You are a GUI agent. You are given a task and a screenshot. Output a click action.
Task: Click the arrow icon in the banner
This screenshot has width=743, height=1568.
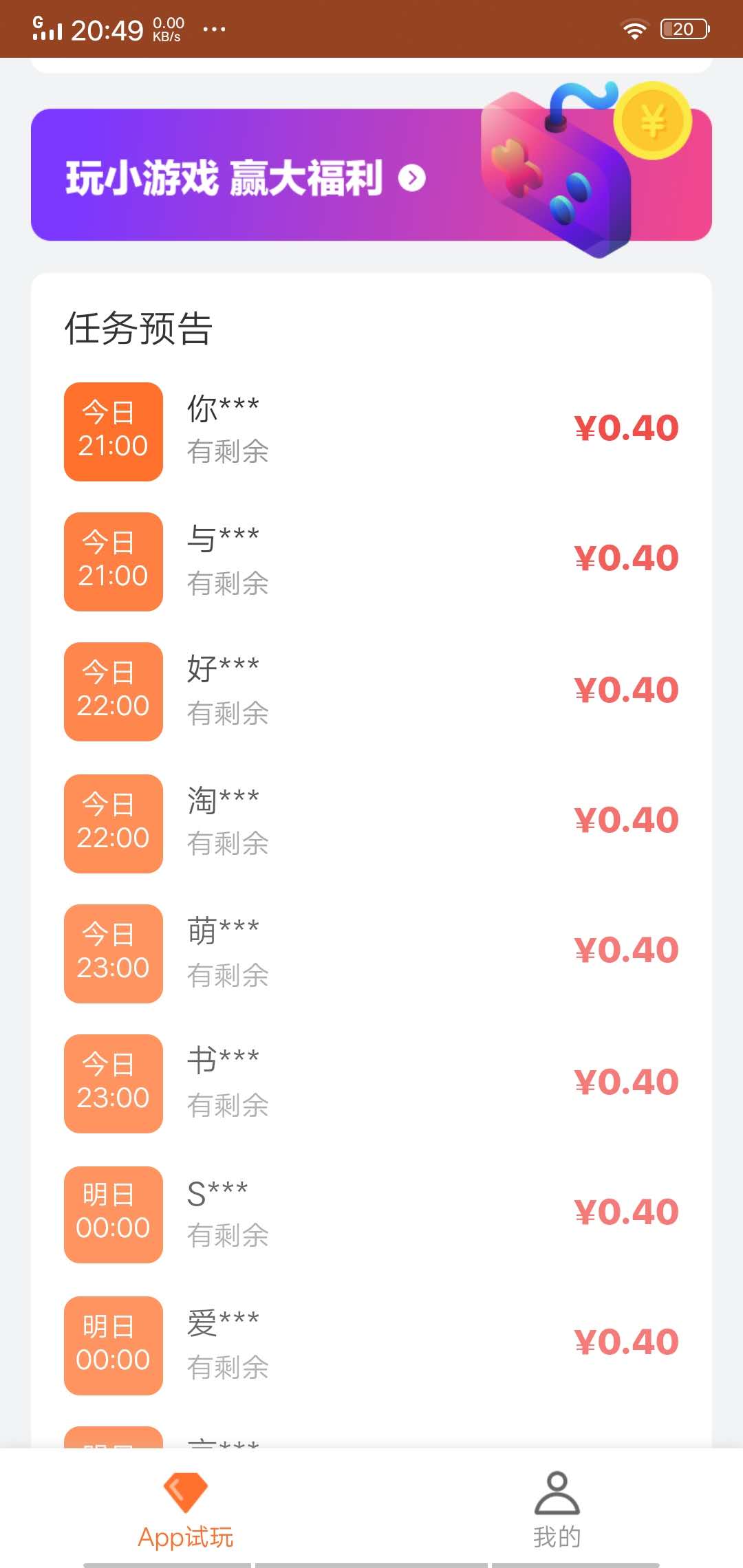411,178
